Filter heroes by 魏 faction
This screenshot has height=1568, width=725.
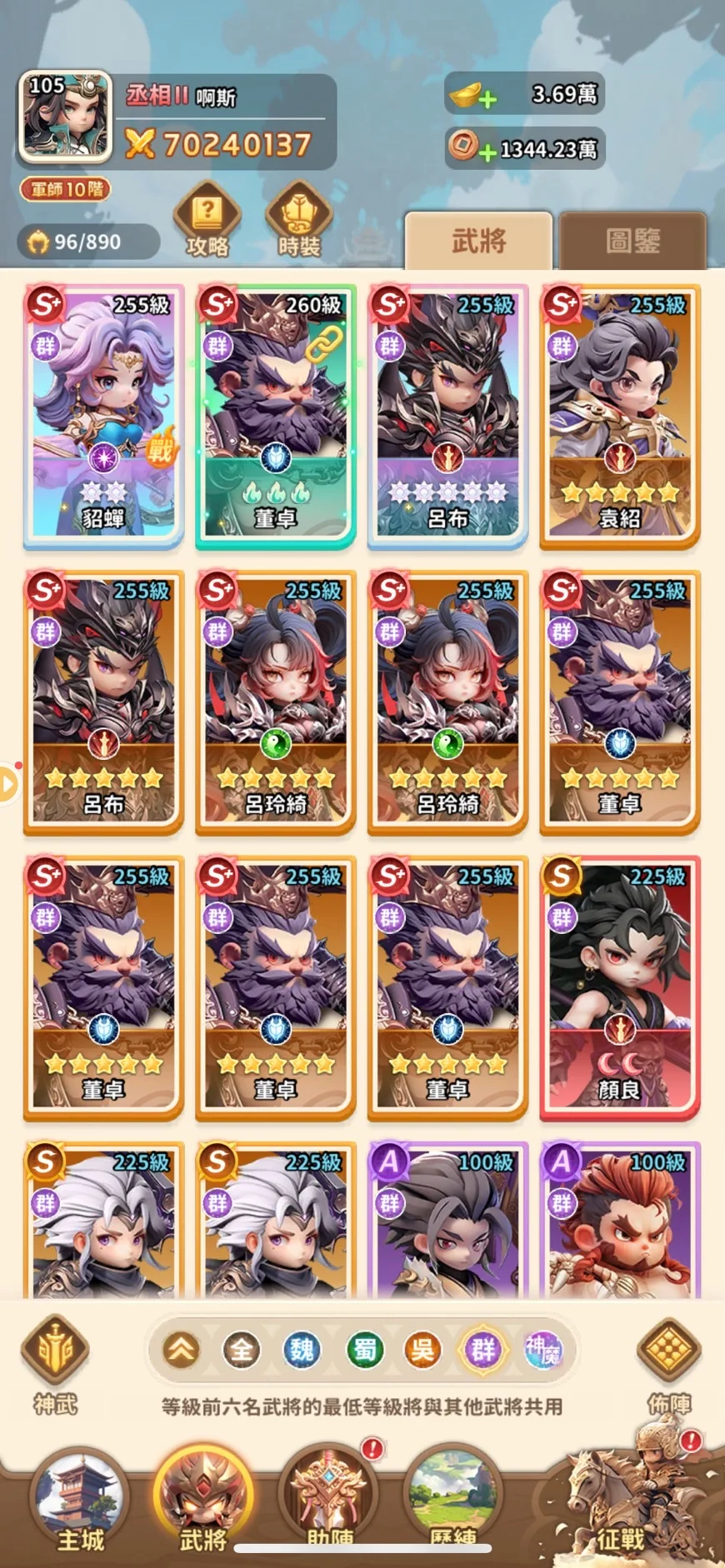pyautogui.click(x=302, y=1349)
